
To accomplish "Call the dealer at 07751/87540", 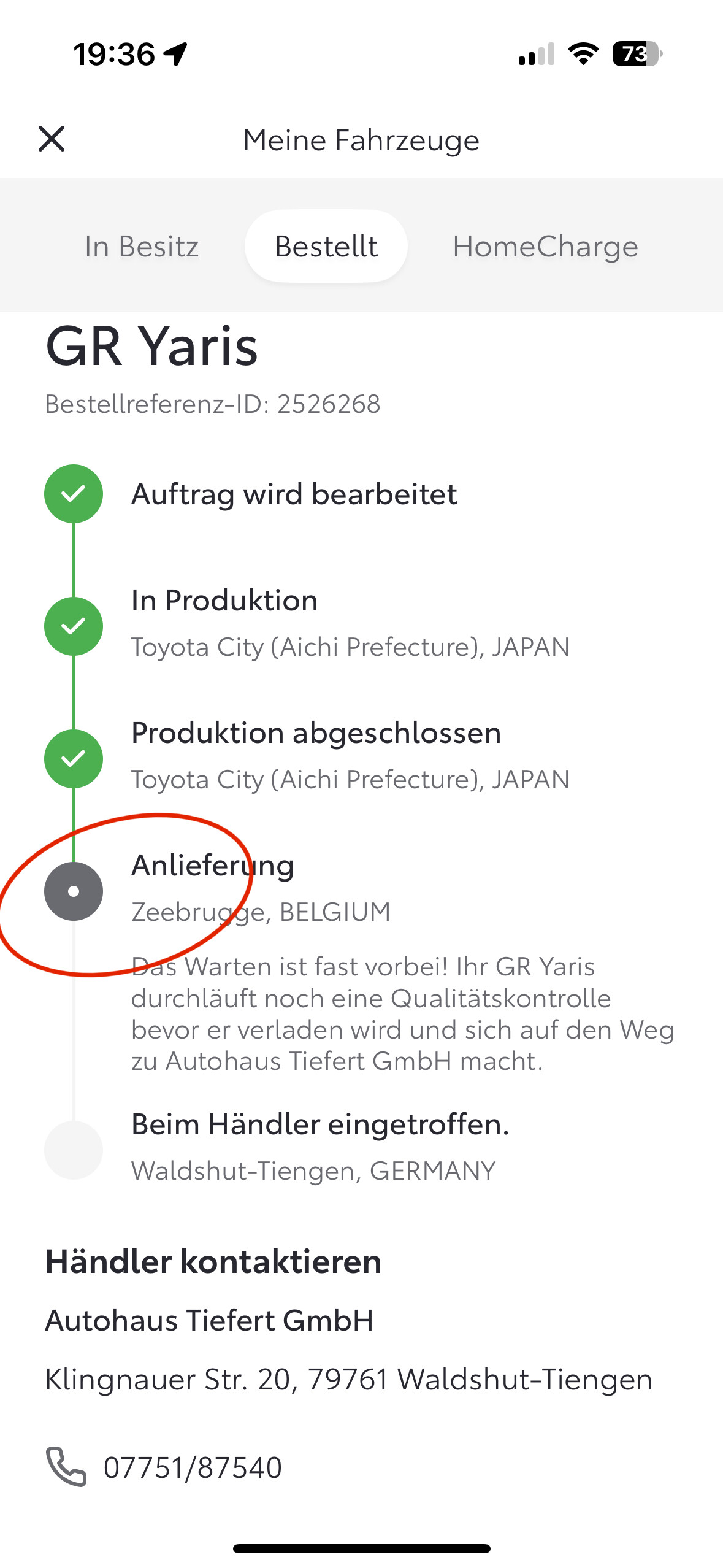I will [x=164, y=1467].
